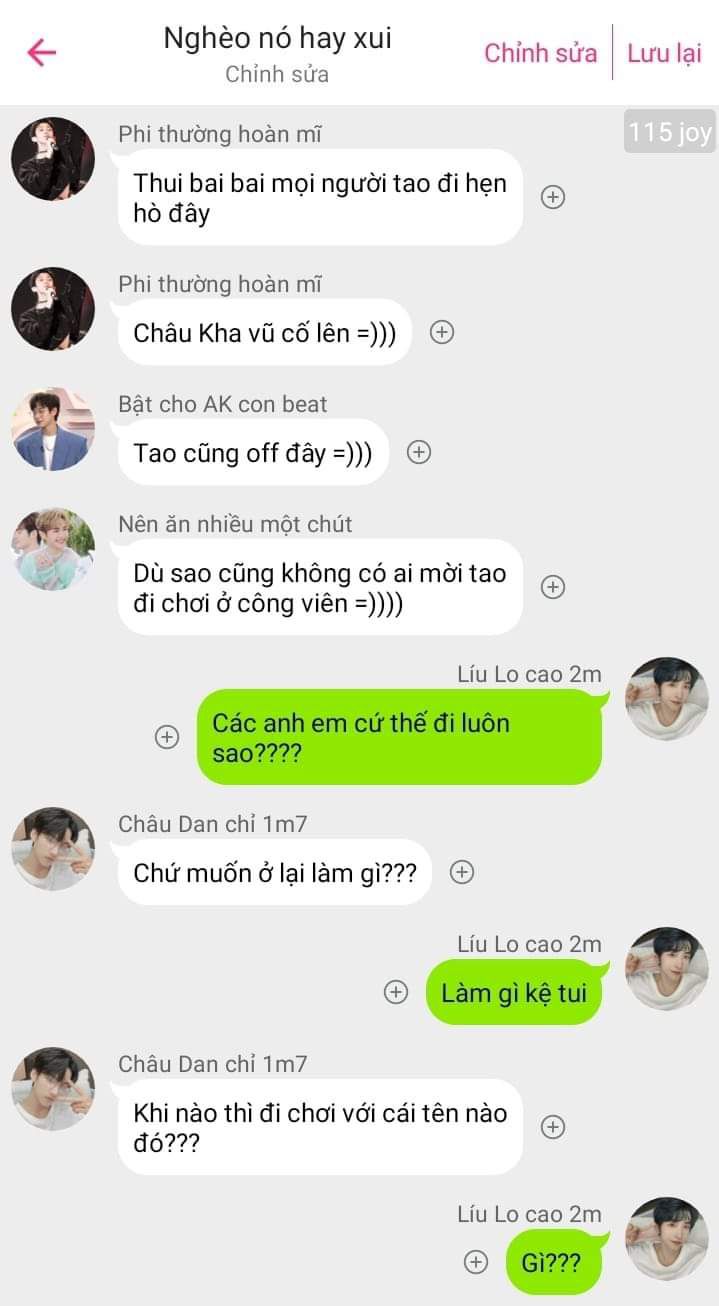Tap the avatar of 'Bật cho AK con beat'
This screenshot has height=1306, width=719.
point(53,429)
